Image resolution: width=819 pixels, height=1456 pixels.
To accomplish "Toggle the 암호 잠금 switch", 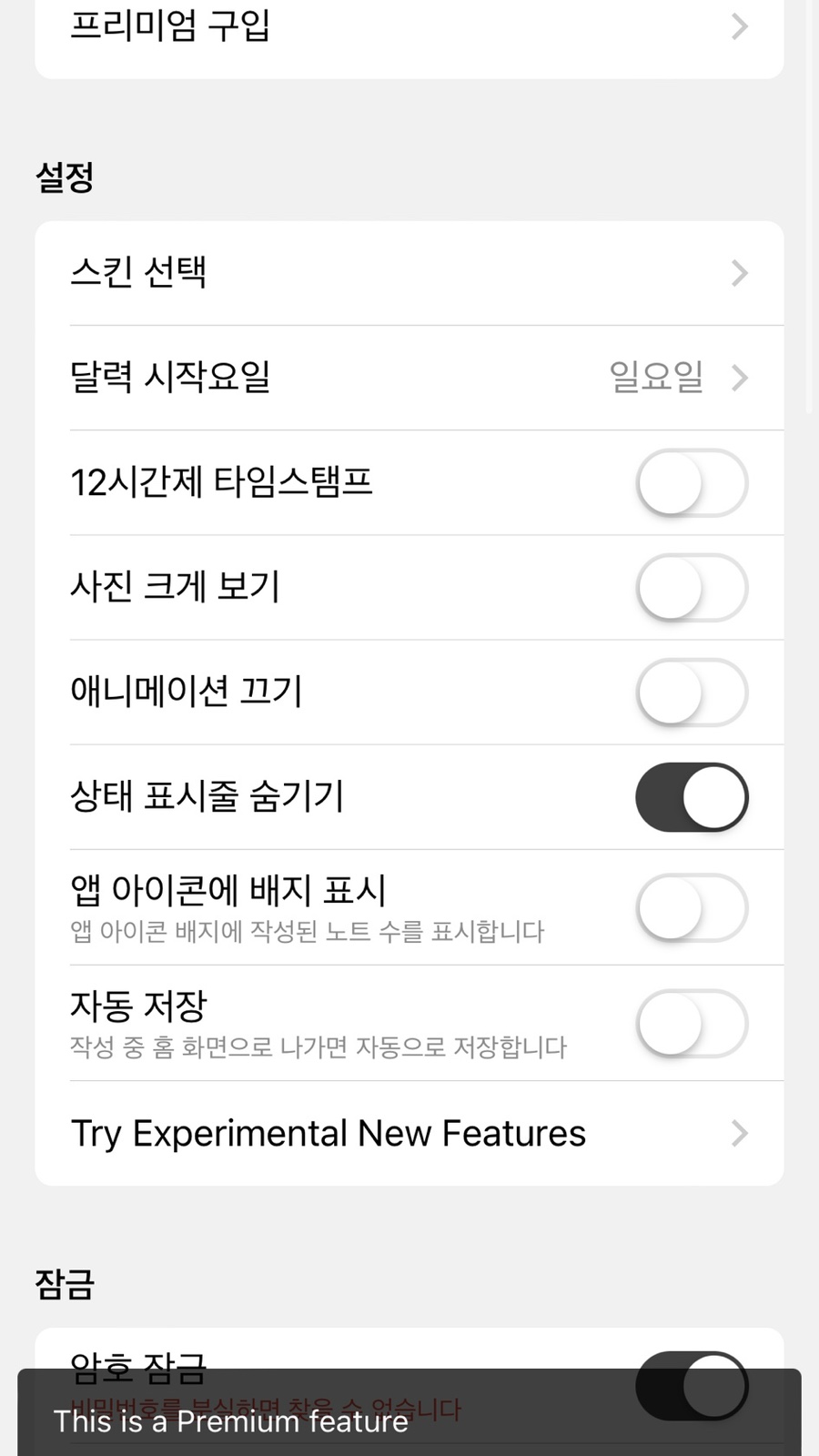I will click(x=692, y=1386).
